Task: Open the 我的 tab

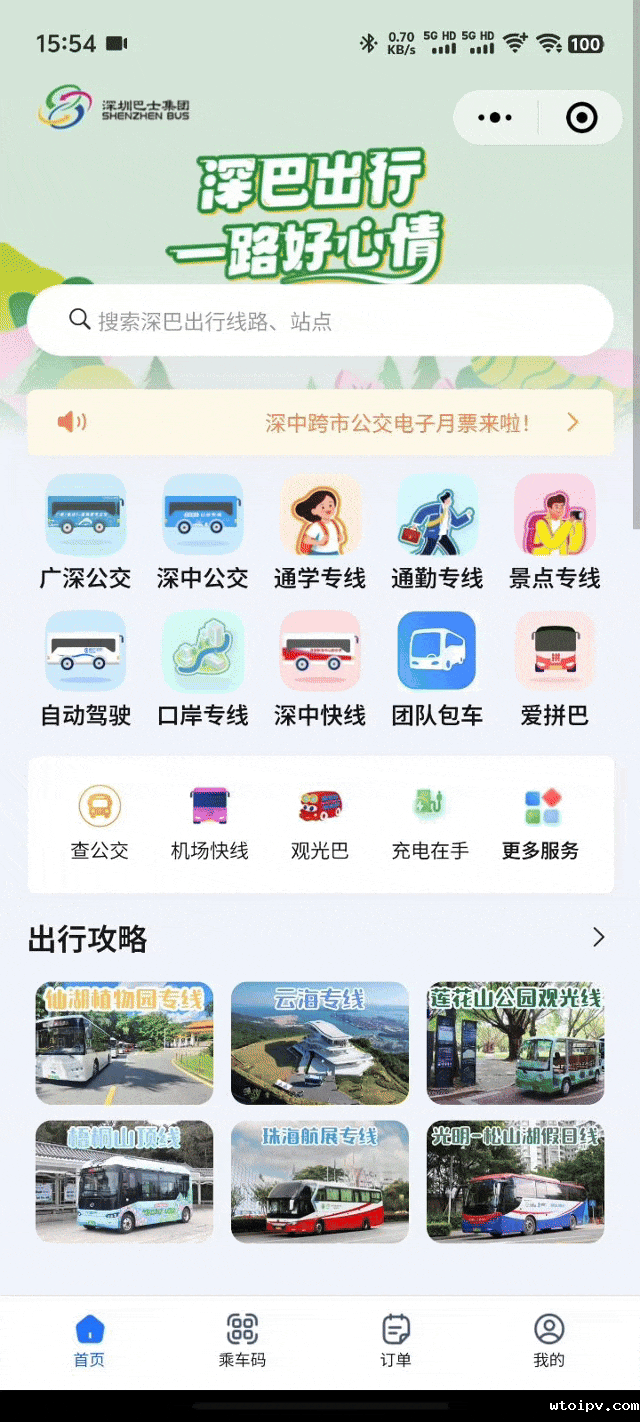Action: [x=549, y=1339]
